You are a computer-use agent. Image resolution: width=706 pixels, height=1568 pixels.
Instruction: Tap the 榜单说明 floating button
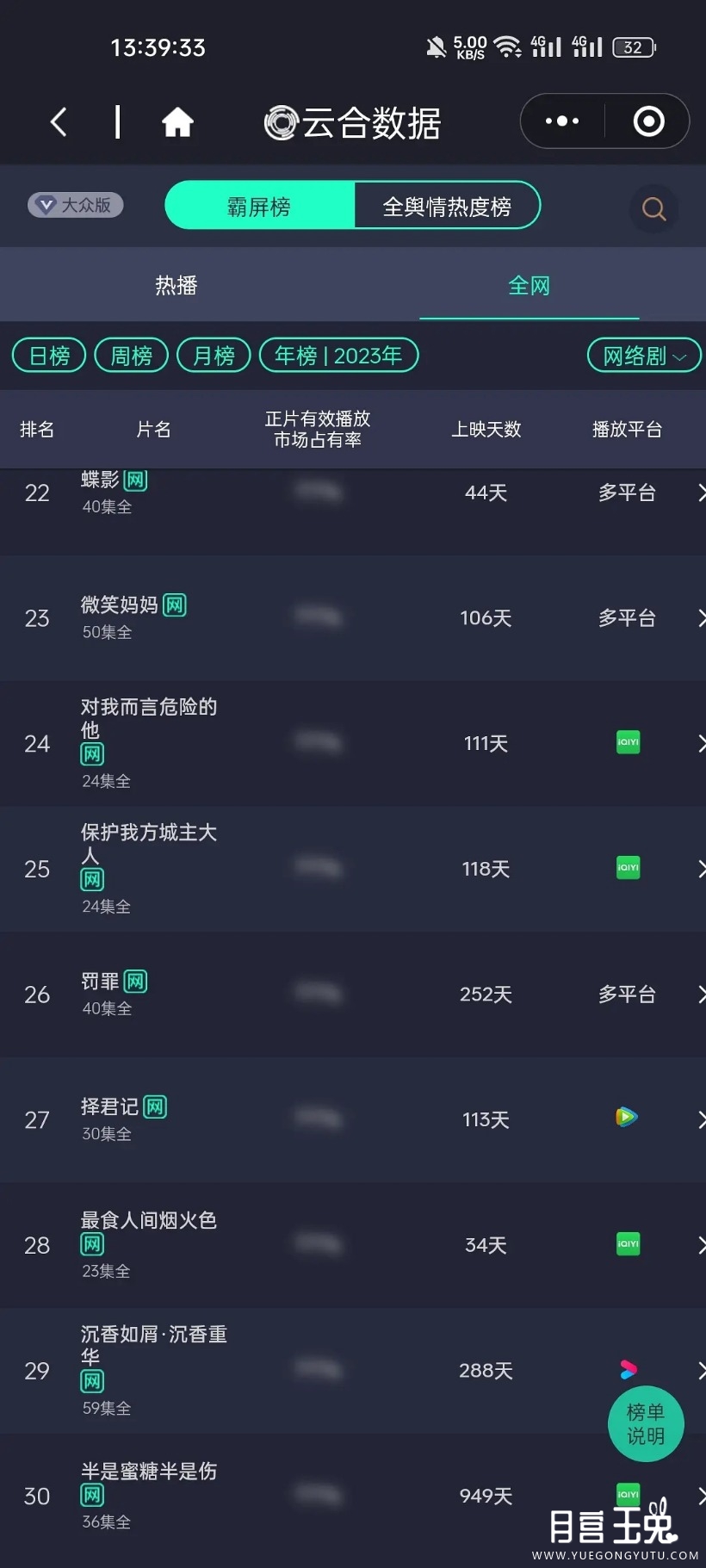coord(646,1423)
